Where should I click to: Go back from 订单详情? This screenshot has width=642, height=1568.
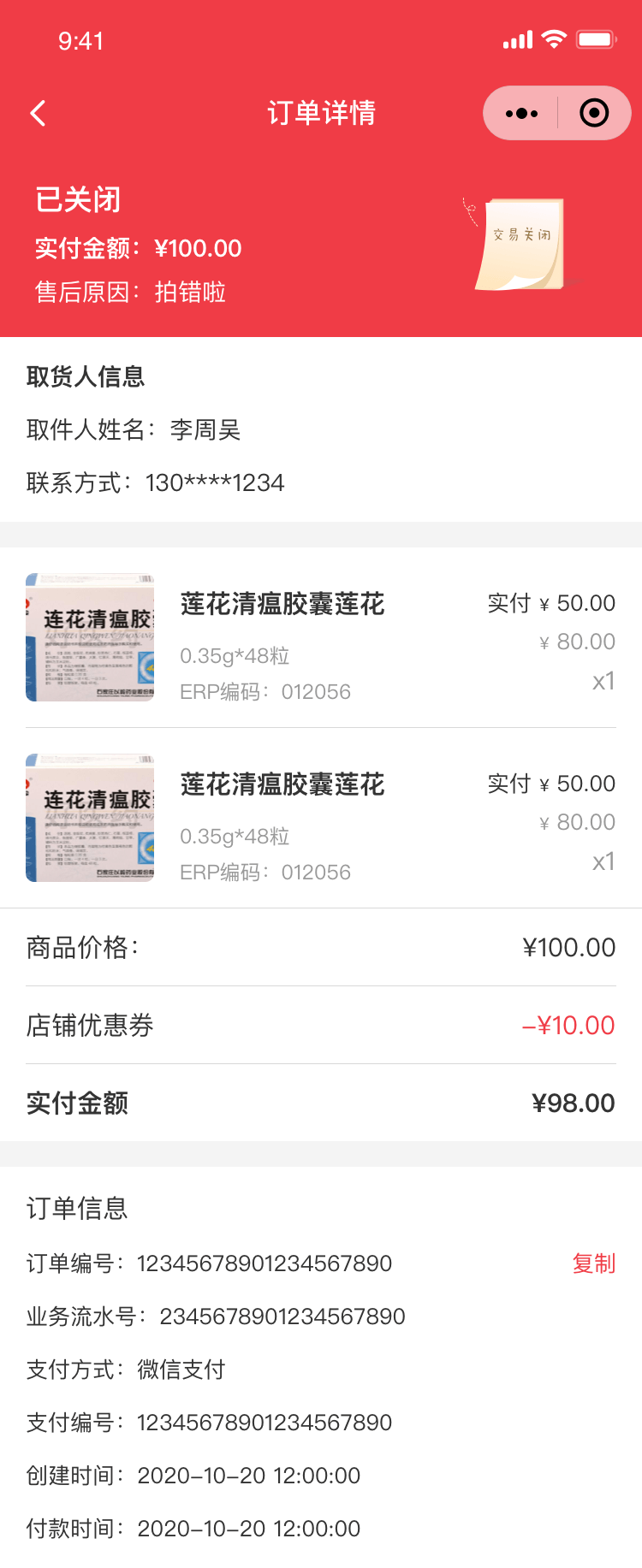(39, 113)
